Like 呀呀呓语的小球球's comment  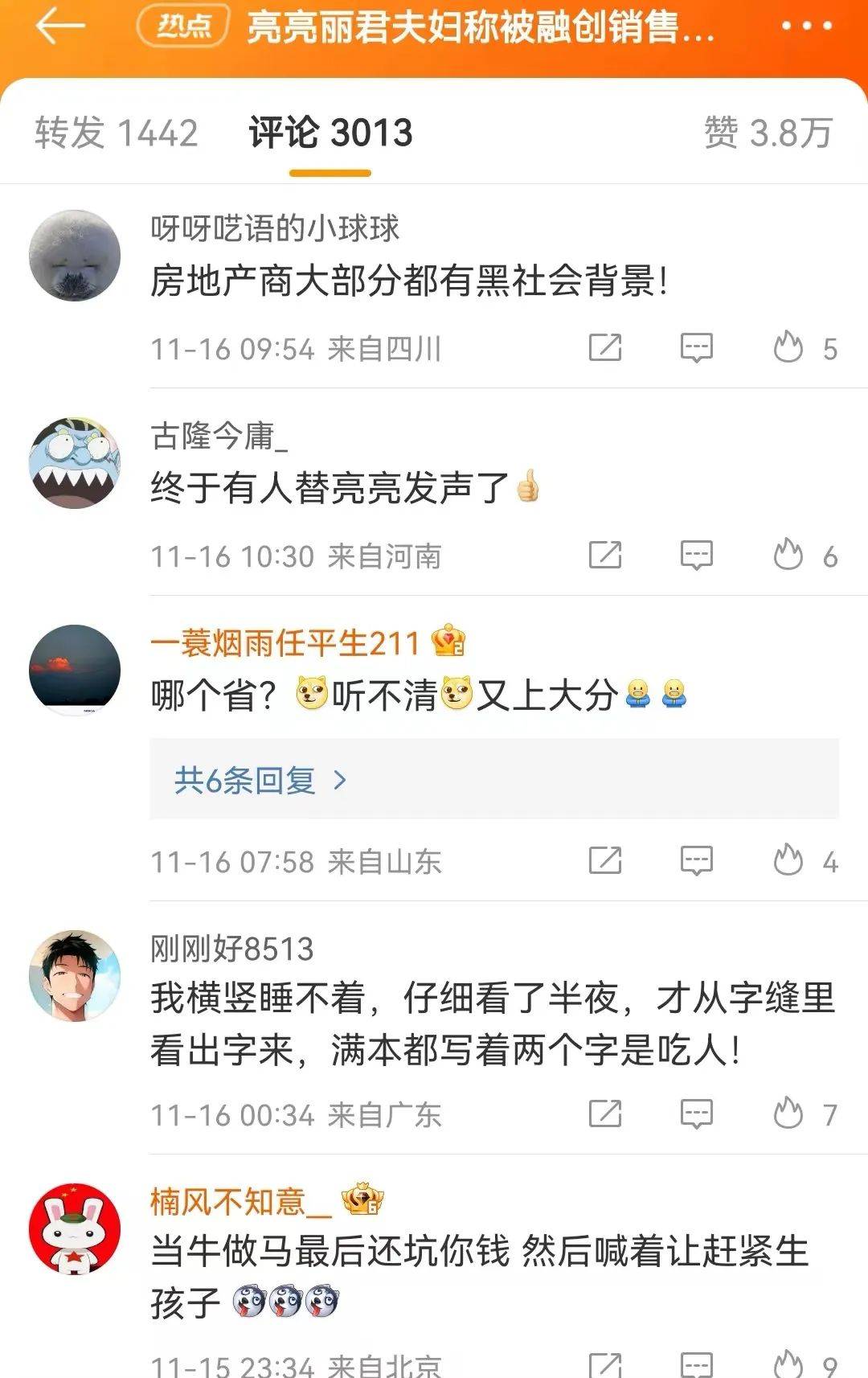(788, 347)
